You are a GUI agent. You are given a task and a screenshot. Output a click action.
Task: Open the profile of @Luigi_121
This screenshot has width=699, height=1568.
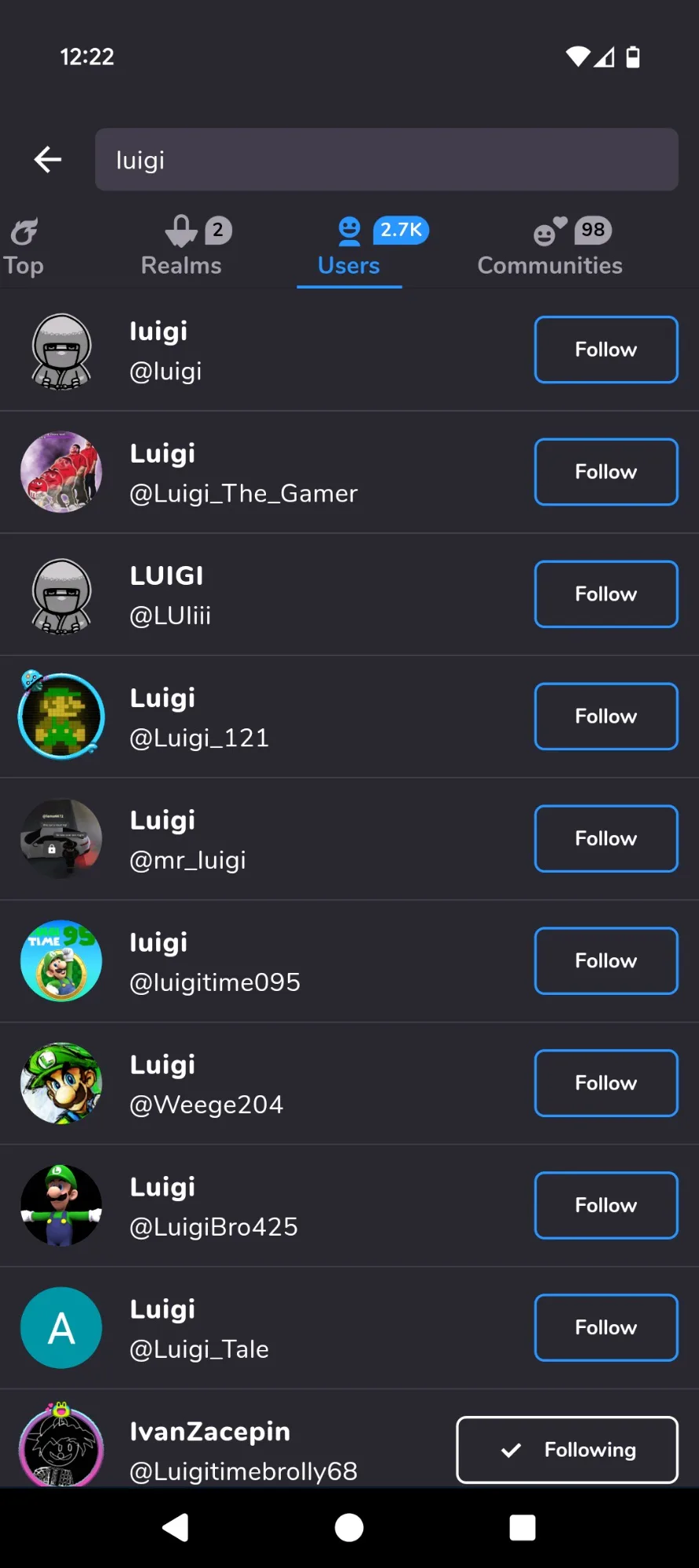tap(199, 717)
